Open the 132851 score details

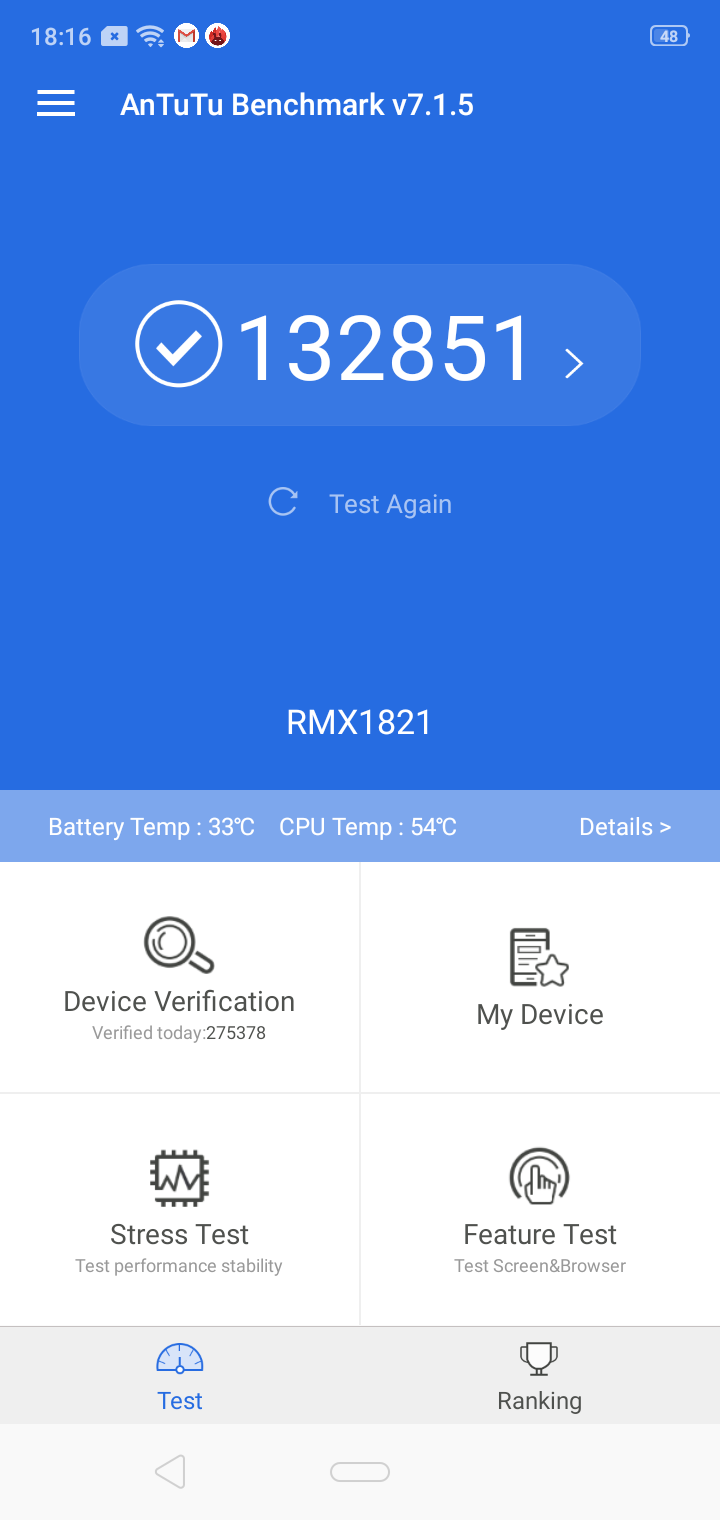pyautogui.click(x=360, y=346)
